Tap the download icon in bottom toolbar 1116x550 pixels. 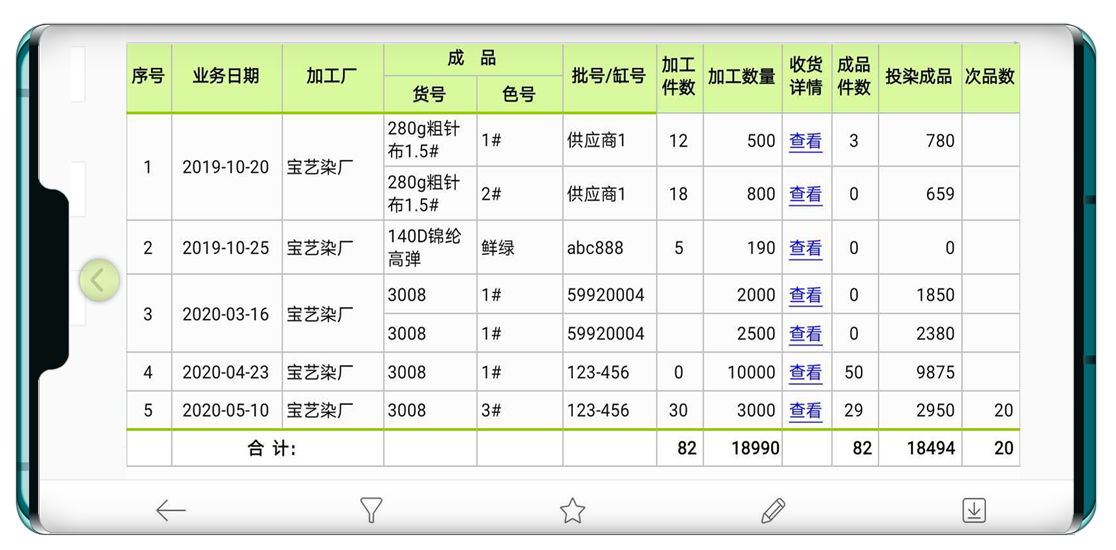pyautogui.click(x=974, y=511)
